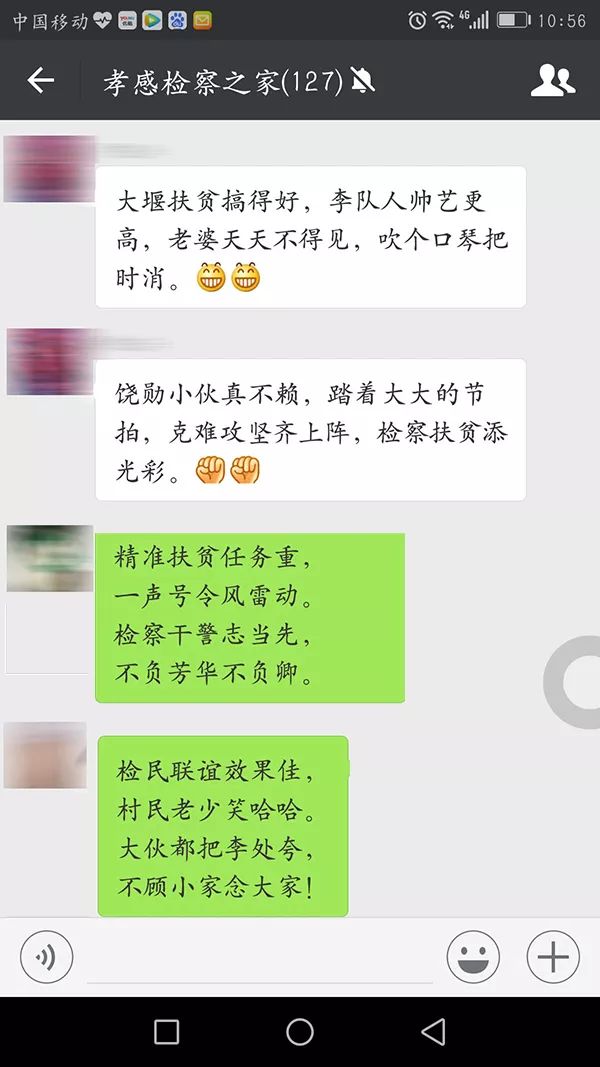Go back from the 孝感检察之家 chat
This screenshot has height=1067, width=600.
40,80
